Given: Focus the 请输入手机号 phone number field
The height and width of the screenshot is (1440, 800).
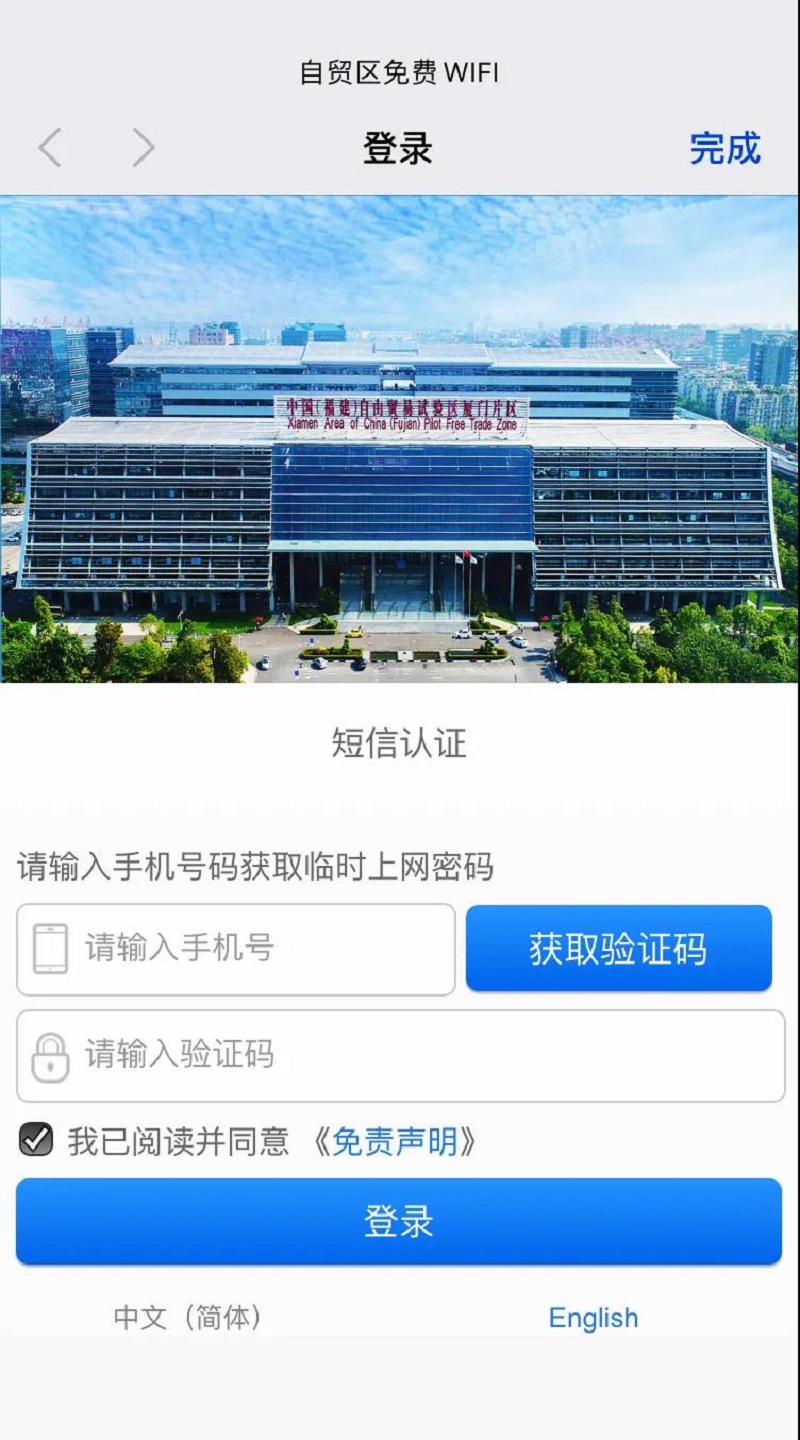Looking at the screenshot, I should 236,949.
